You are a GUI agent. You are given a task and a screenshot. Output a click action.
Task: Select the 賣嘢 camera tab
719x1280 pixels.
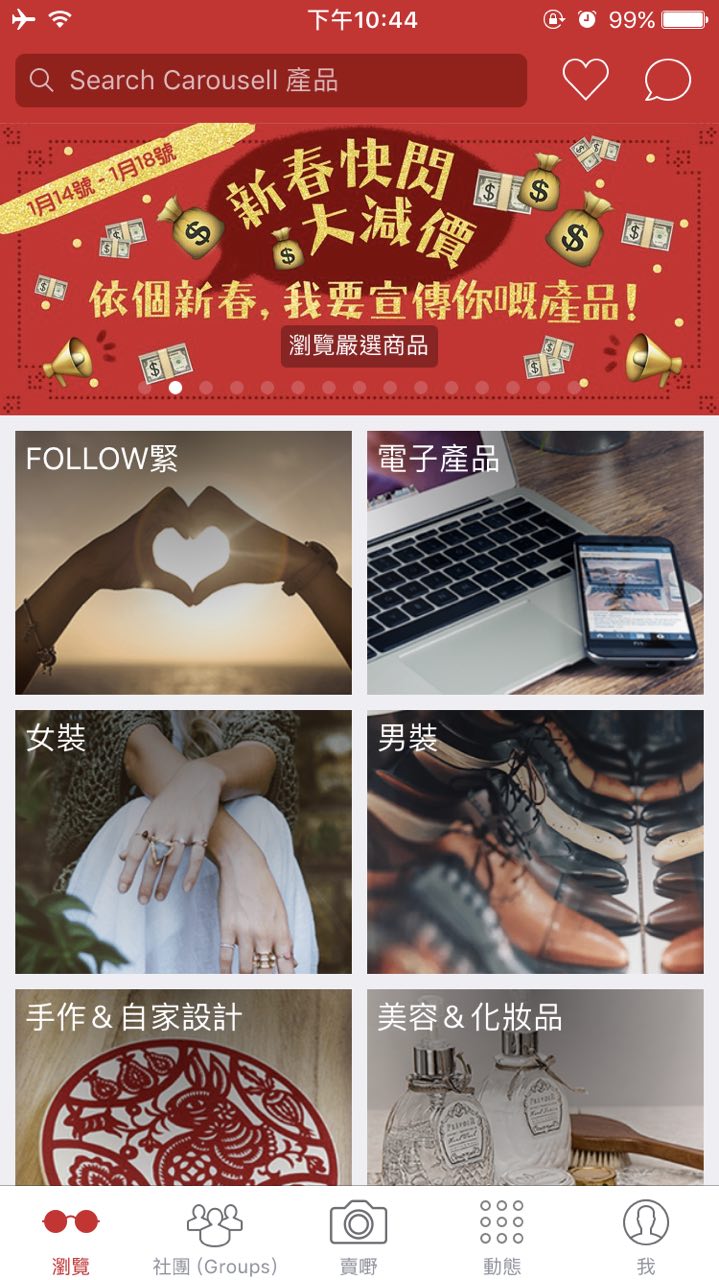tap(358, 1236)
